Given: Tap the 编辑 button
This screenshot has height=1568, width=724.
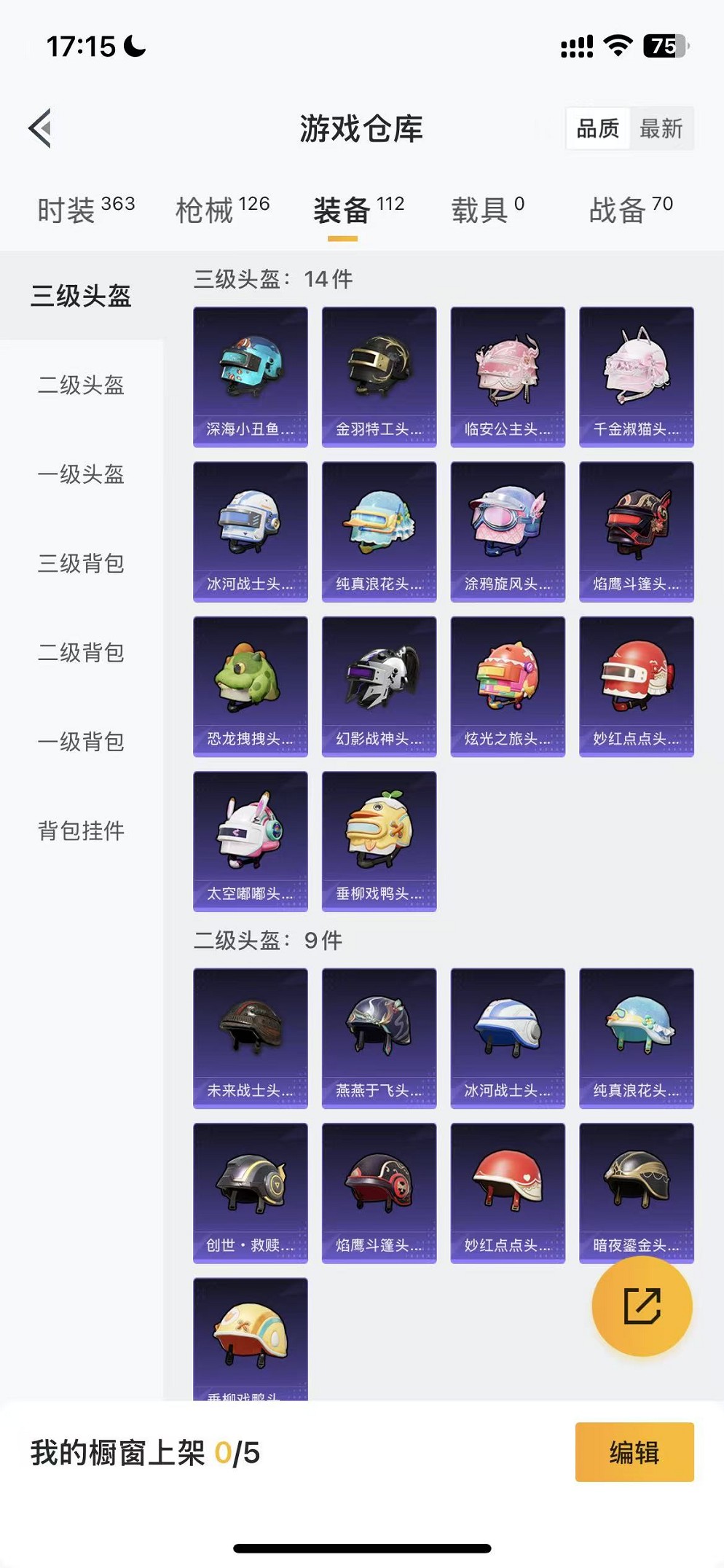Looking at the screenshot, I should tap(634, 1452).
